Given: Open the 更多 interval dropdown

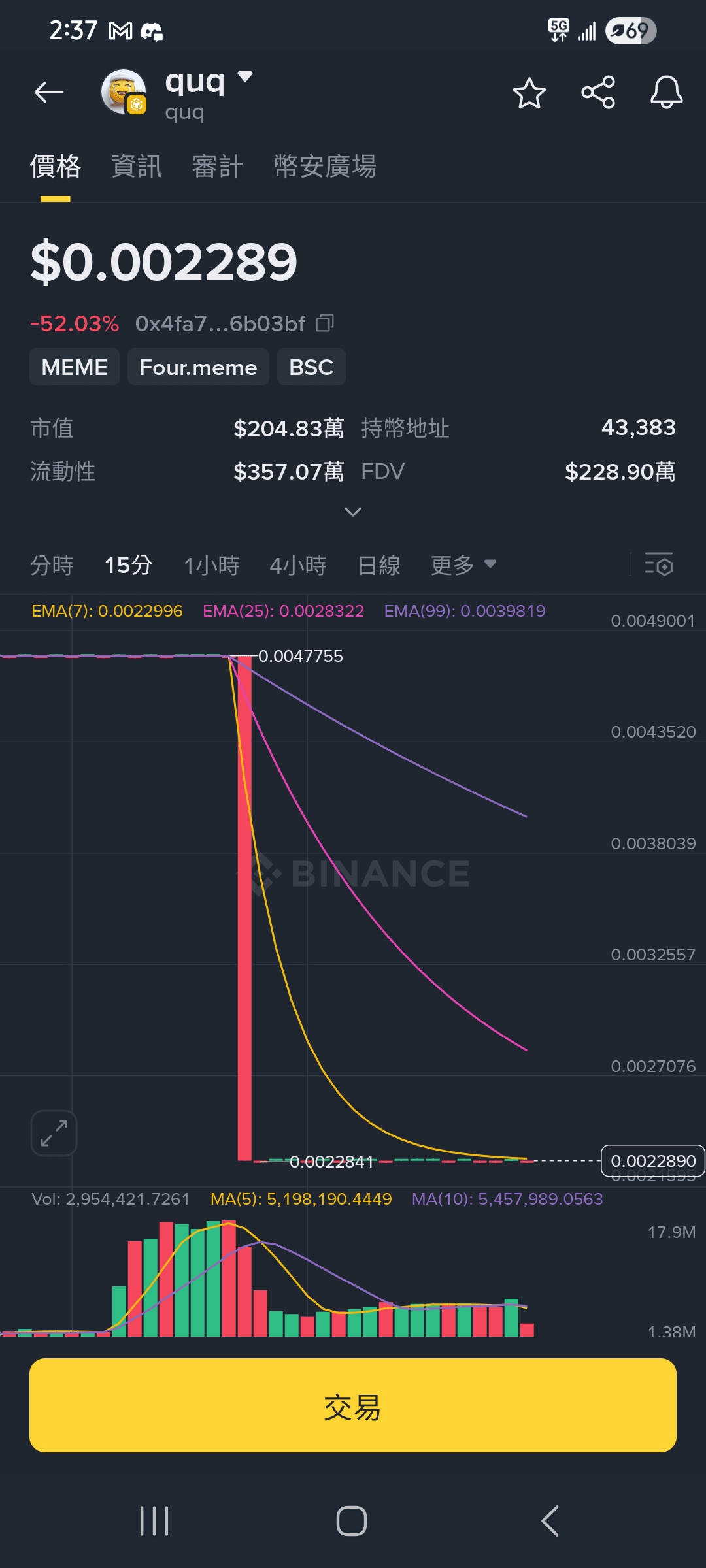Looking at the screenshot, I should click(463, 565).
